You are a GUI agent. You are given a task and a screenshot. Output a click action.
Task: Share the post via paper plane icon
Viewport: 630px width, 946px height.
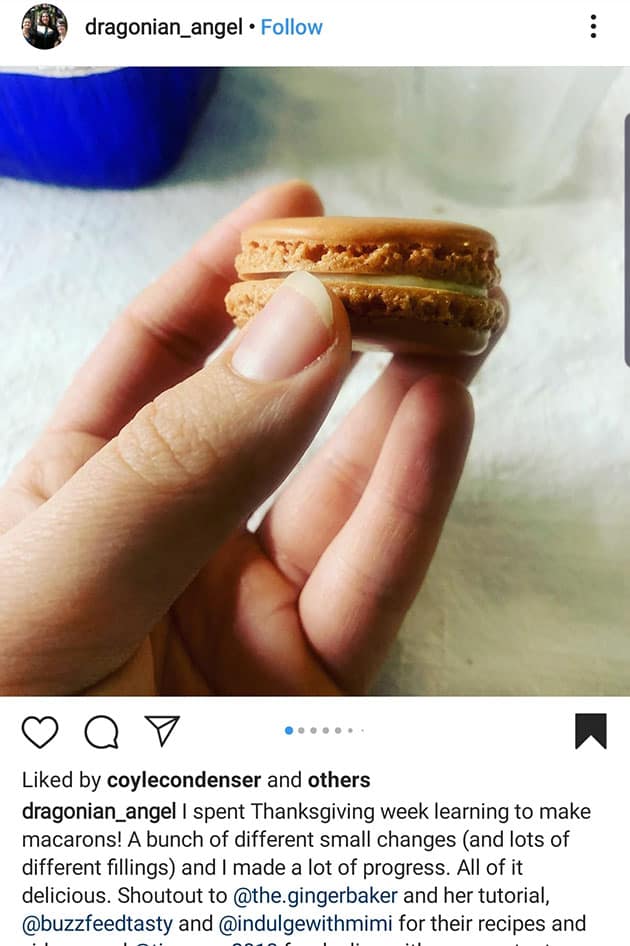pos(161,731)
